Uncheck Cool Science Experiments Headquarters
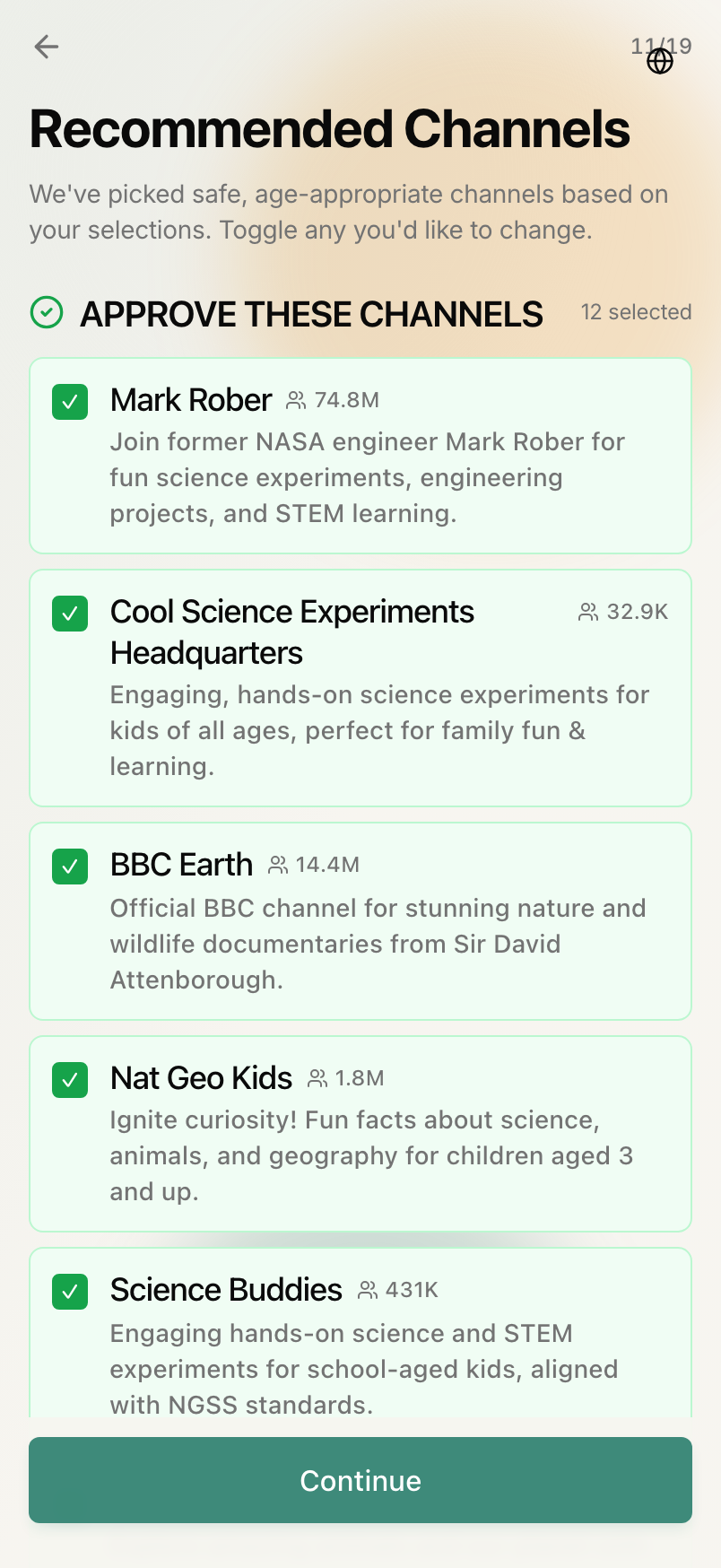Image resolution: width=721 pixels, height=1568 pixels. (x=70, y=614)
